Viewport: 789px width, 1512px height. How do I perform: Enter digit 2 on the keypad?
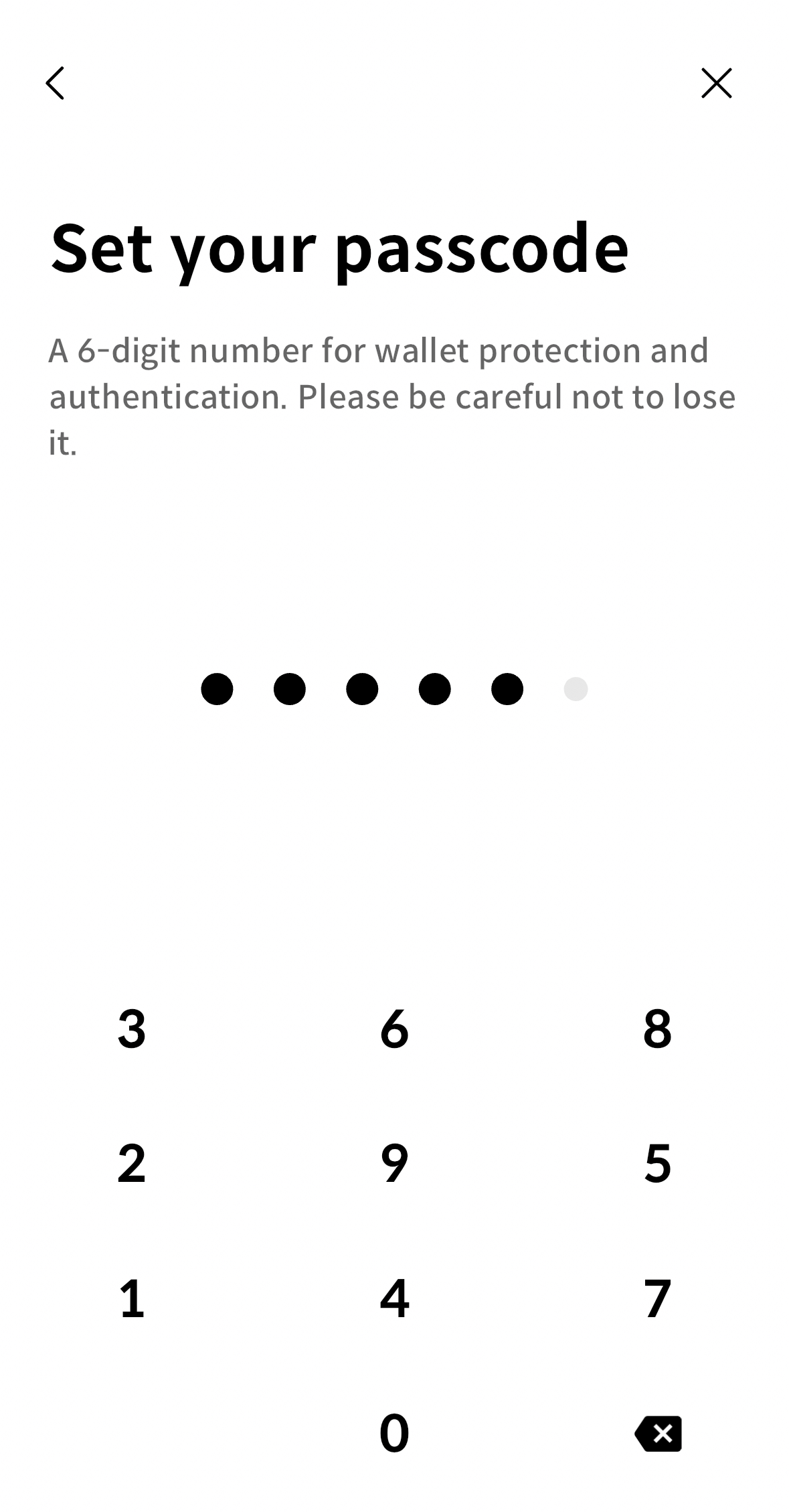point(132,1163)
